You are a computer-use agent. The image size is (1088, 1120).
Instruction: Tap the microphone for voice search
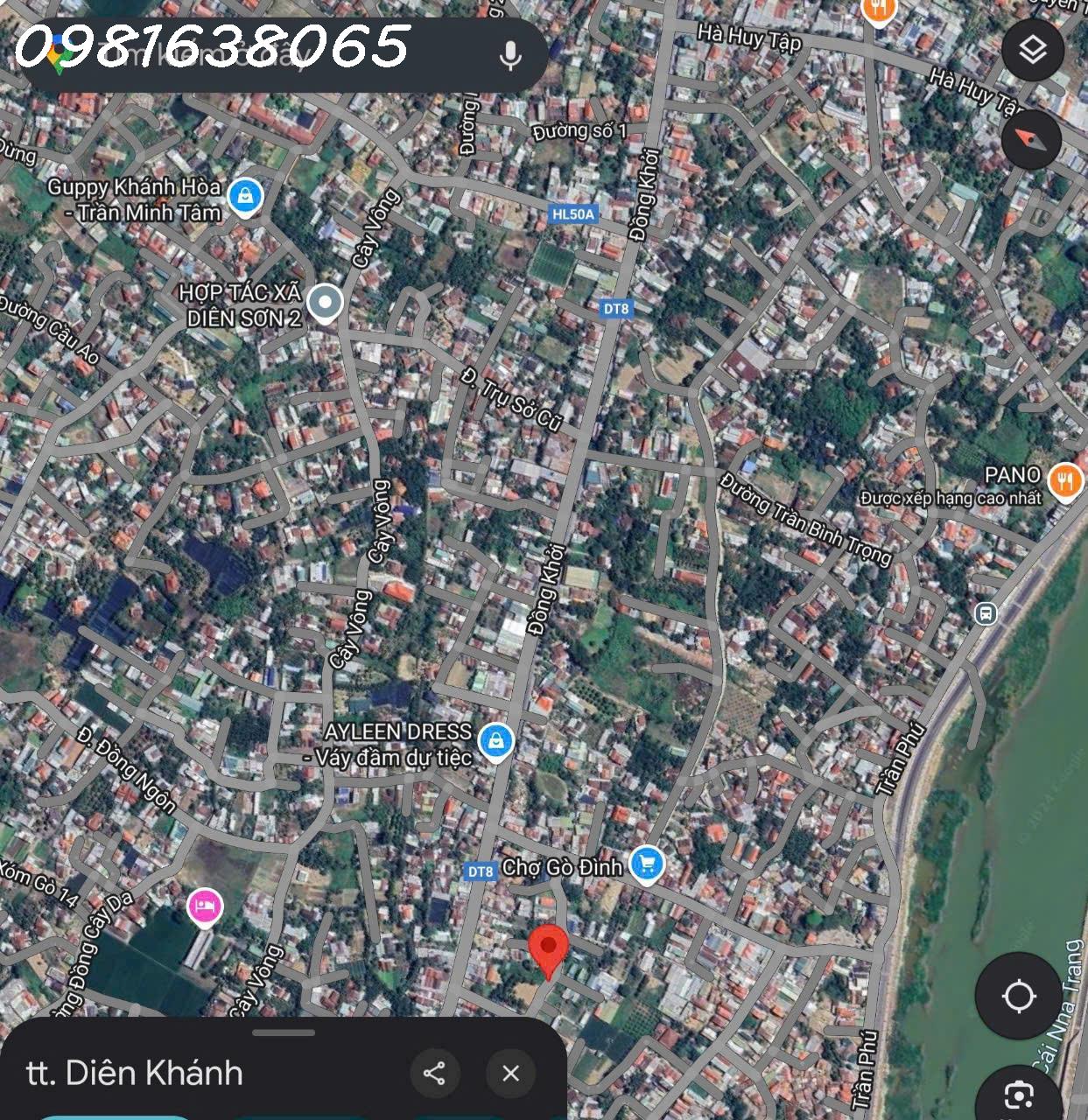(x=510, y=54)
